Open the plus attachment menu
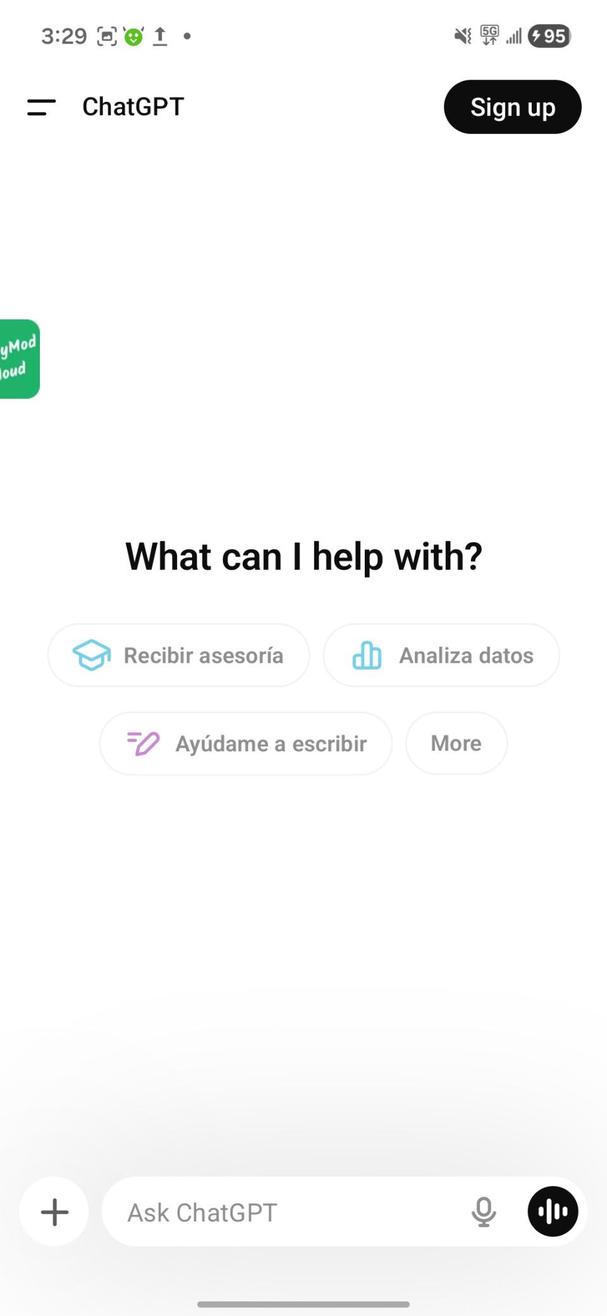 click(54, 1212)
